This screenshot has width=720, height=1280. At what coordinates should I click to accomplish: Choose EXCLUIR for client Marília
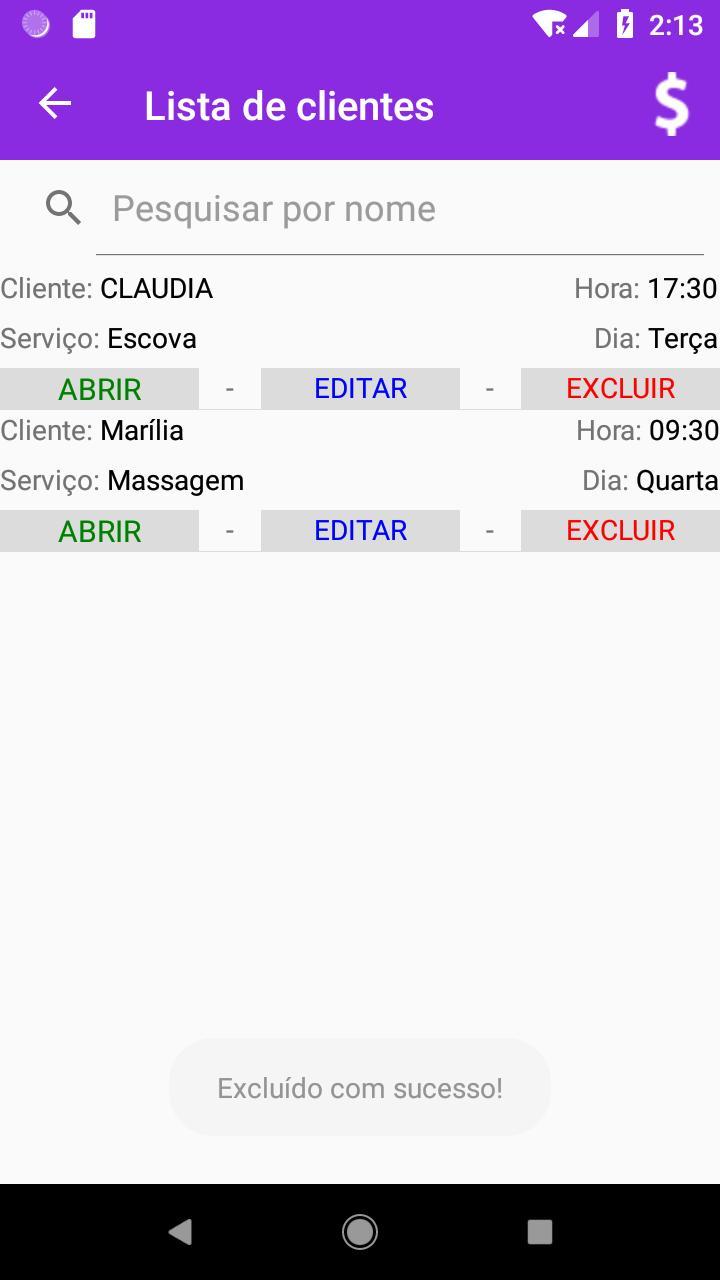coord(620,531)
